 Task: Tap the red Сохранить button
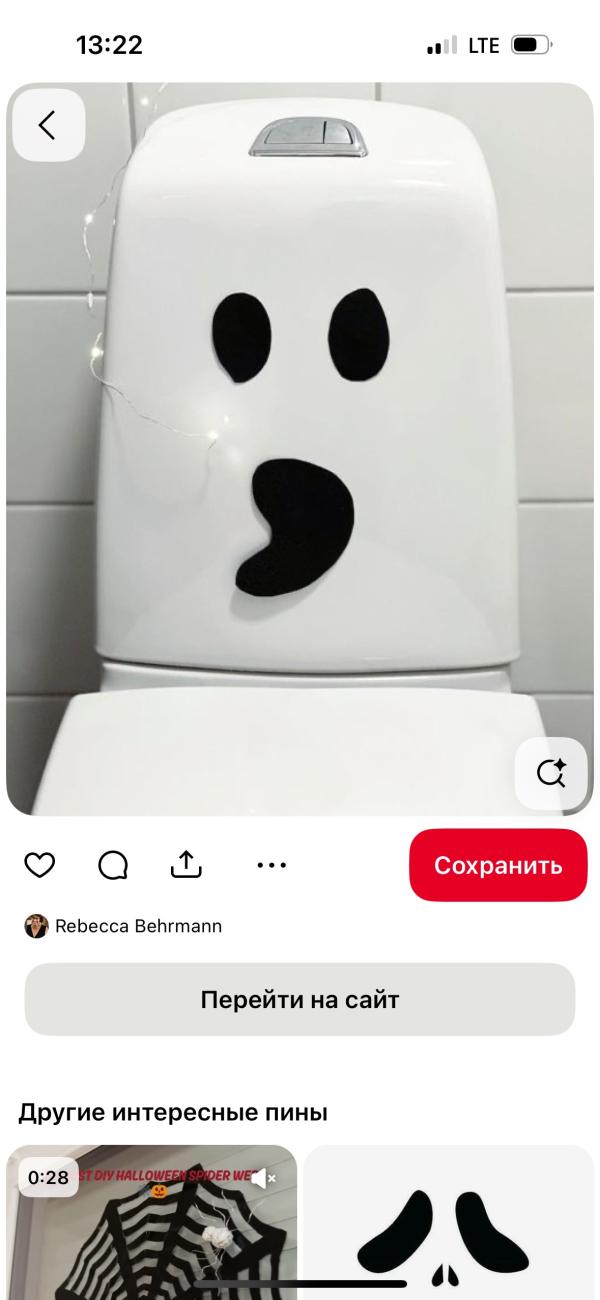[x=498, y=865]
